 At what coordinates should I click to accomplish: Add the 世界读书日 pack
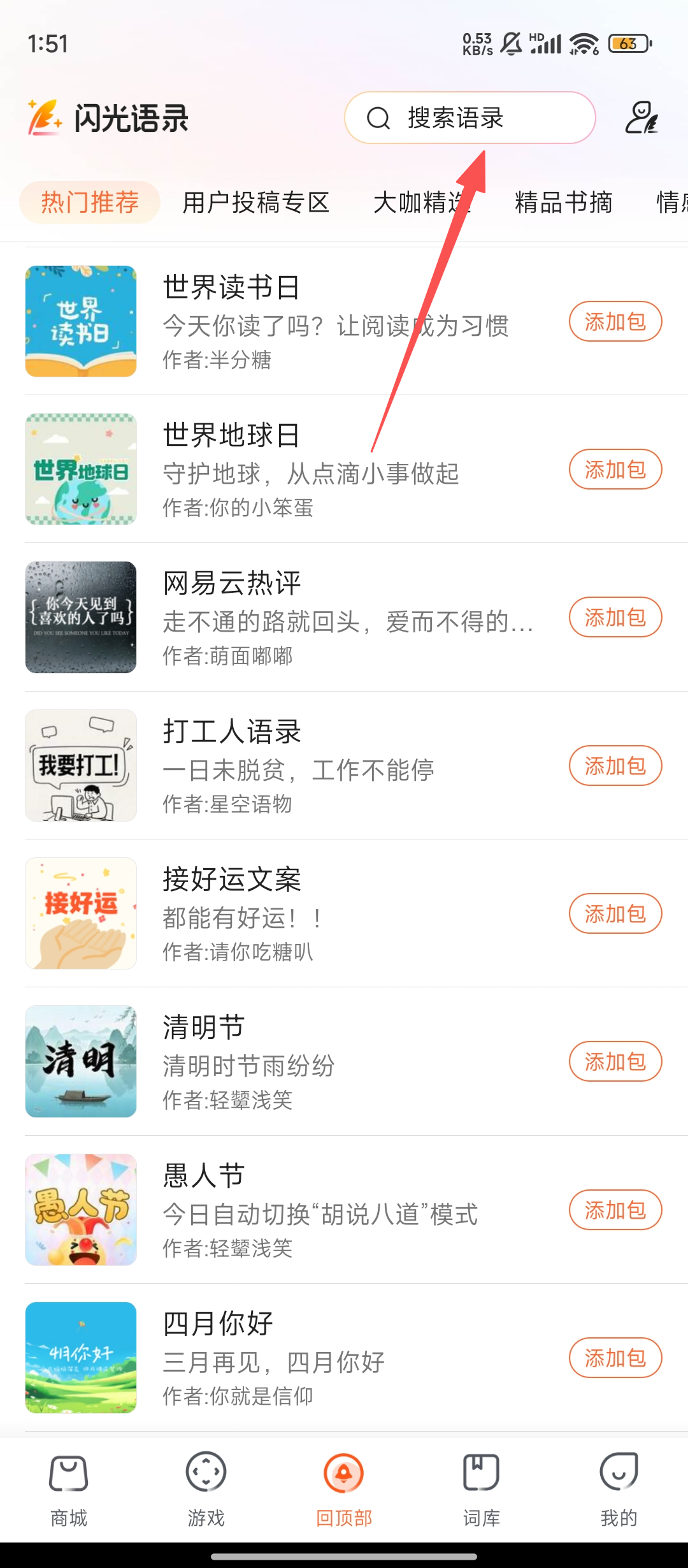615,321
